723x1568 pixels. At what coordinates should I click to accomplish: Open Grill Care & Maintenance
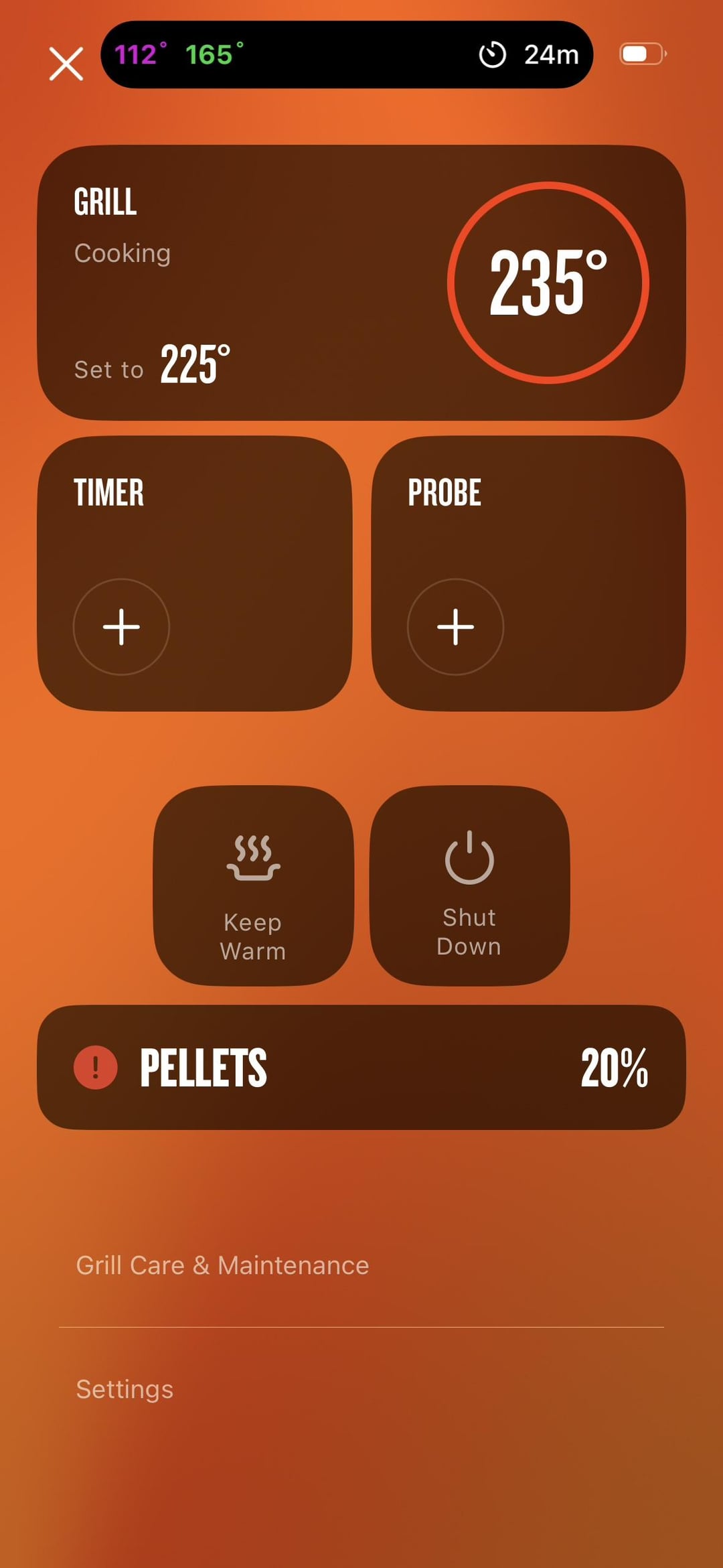(222, 1265)
